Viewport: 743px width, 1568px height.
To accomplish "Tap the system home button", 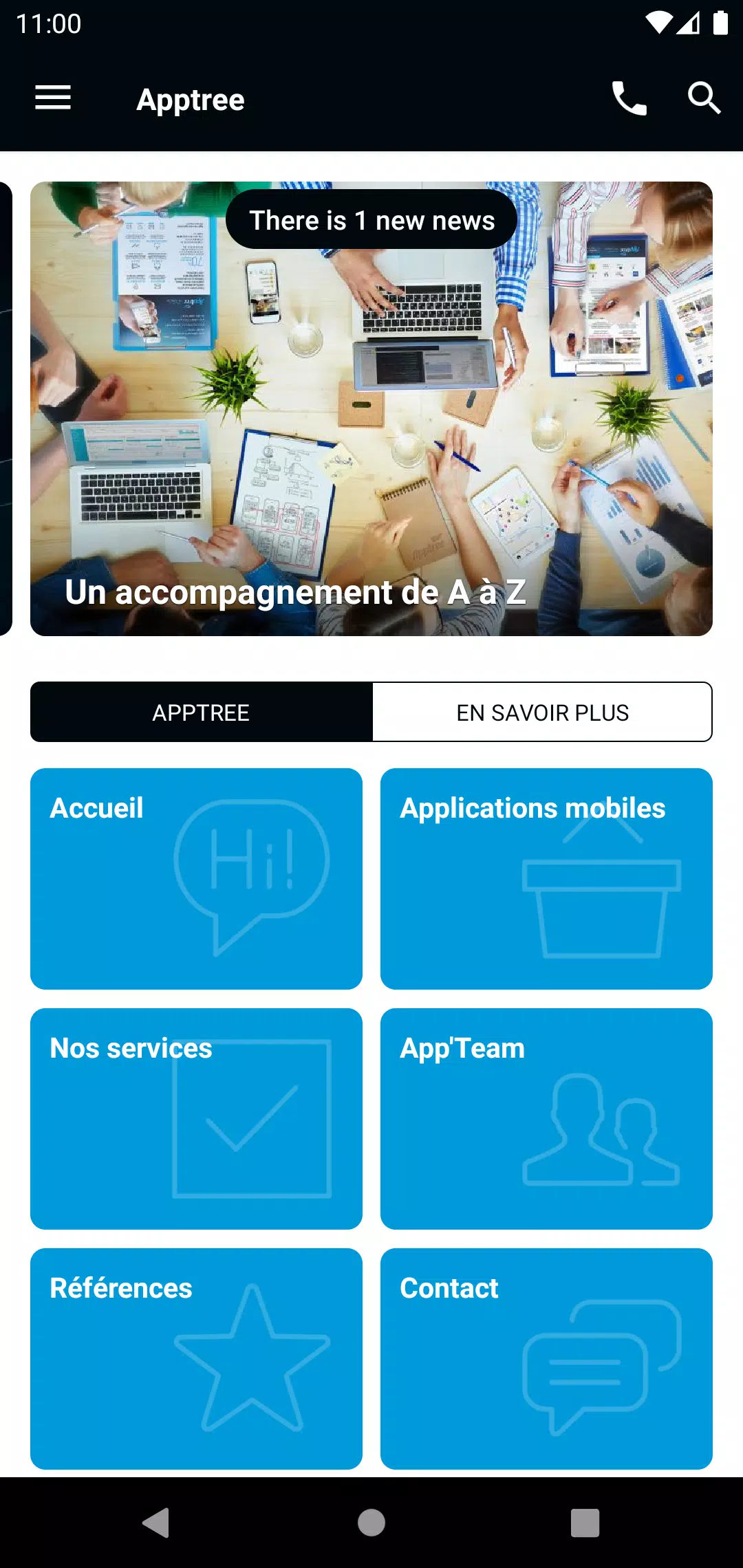I will [x=371, y=1523].
